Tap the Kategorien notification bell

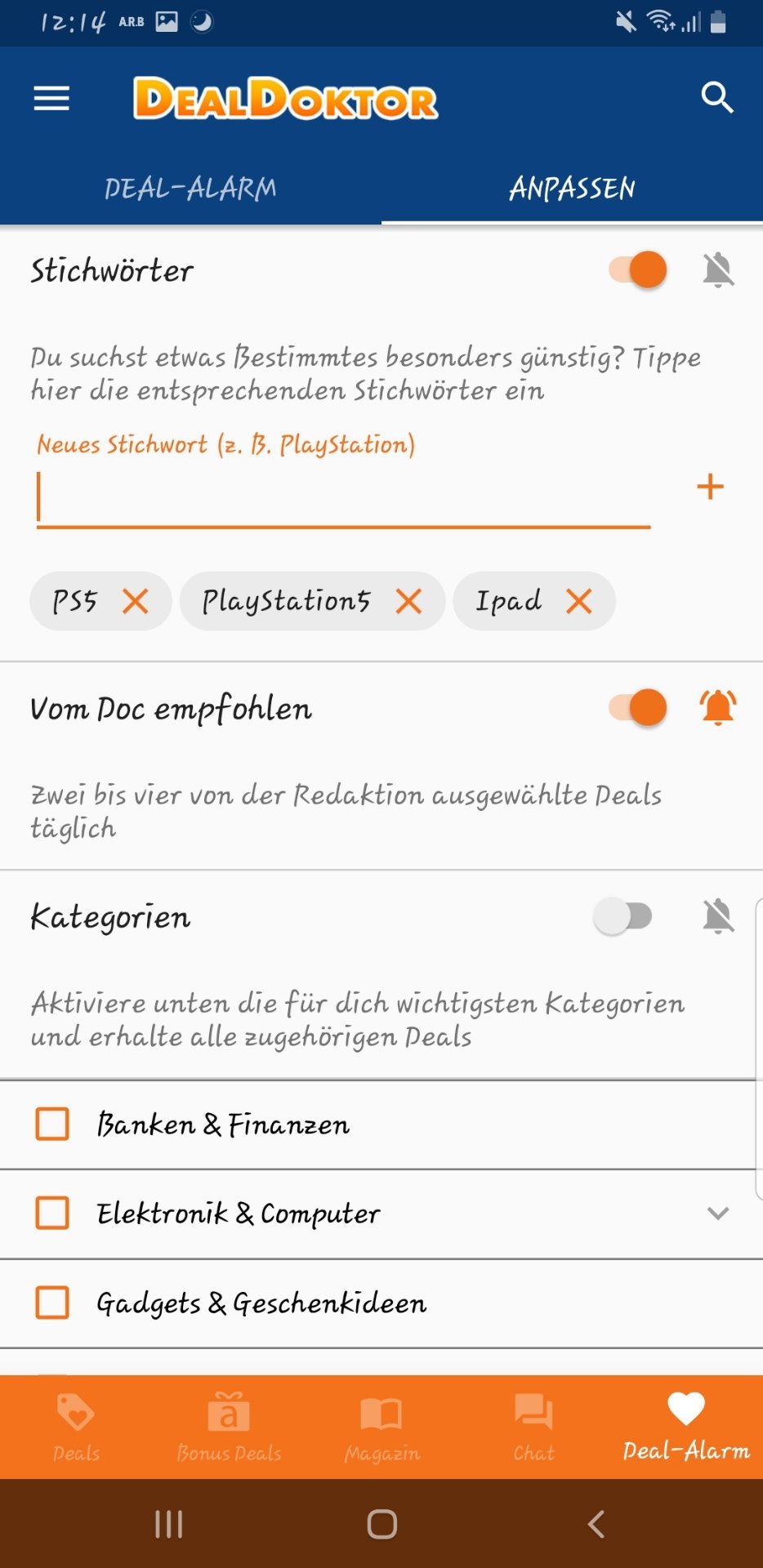[x=719, y=916]
